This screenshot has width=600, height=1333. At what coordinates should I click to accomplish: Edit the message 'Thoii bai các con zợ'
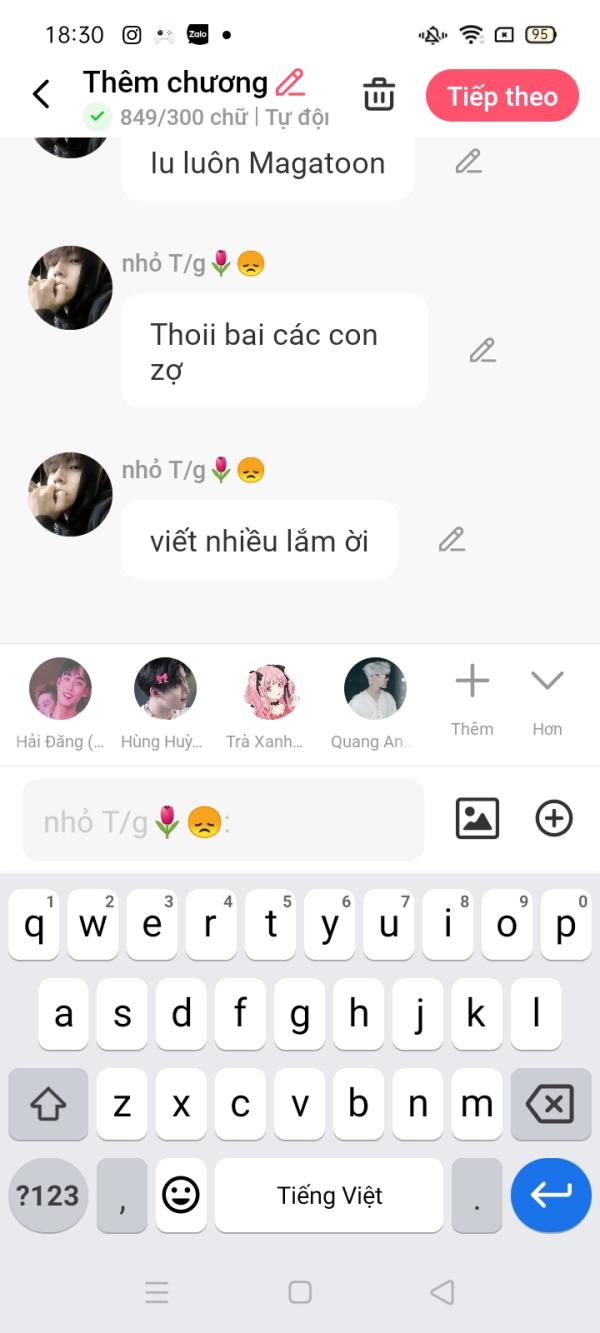tap(483, 351)
